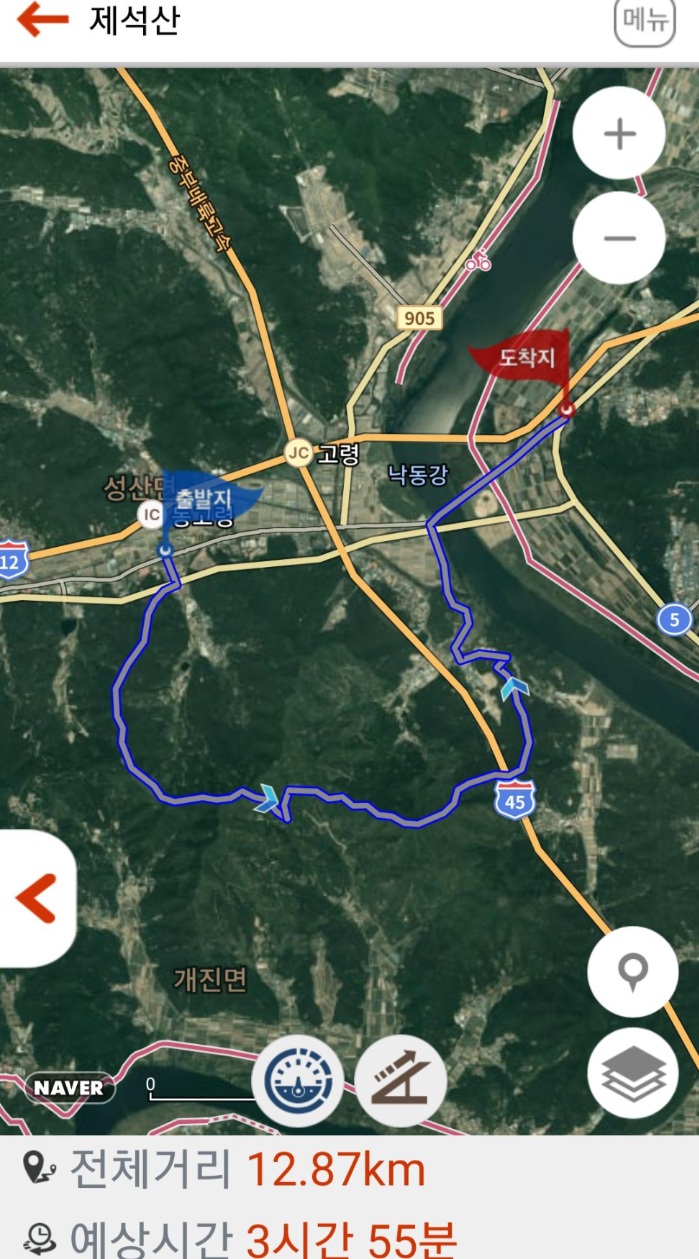Zoom in the map with plus button
Image resolution: width=699 pixels, height=1259 pixels.
(x=619, y=134)
